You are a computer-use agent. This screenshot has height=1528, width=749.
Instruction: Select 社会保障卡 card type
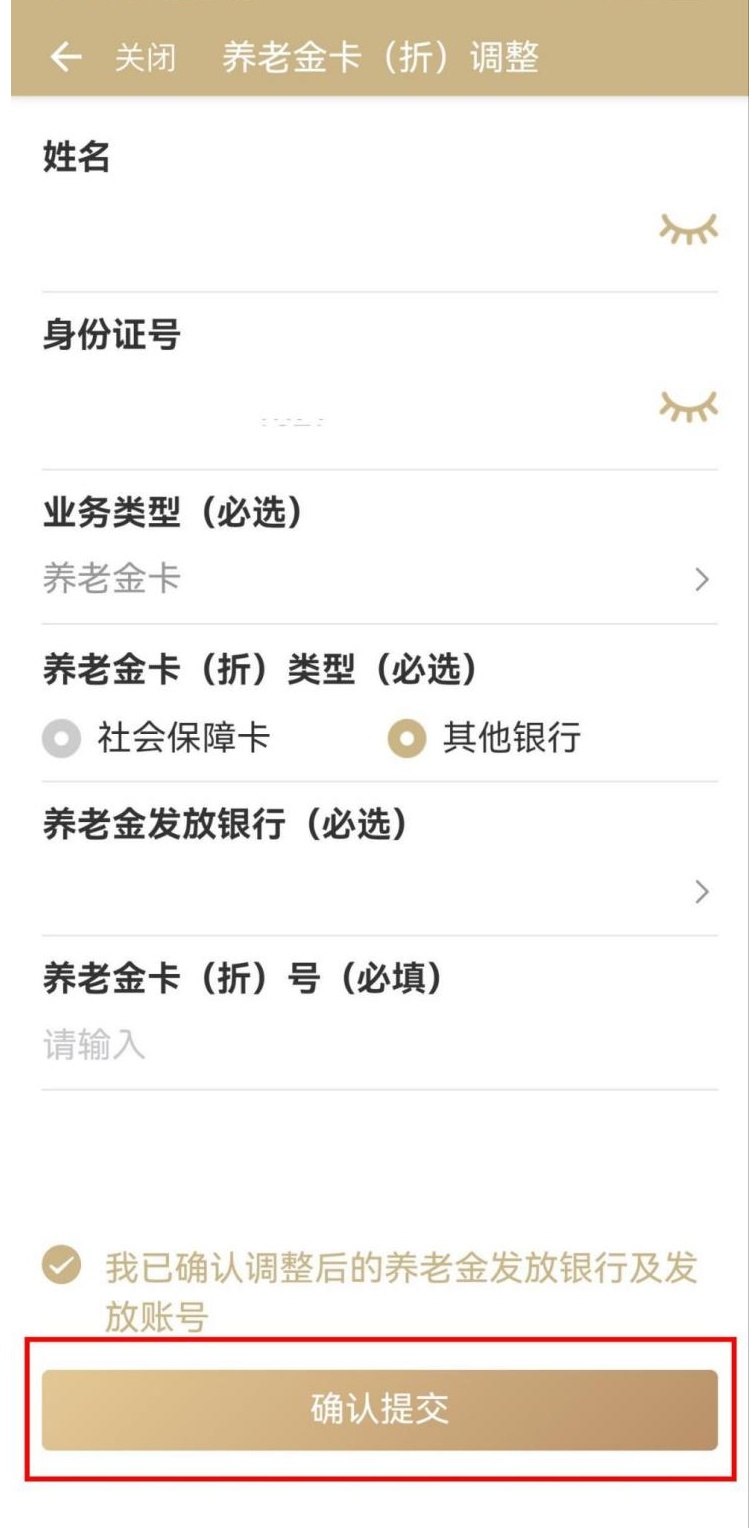(x=60, y=740)
